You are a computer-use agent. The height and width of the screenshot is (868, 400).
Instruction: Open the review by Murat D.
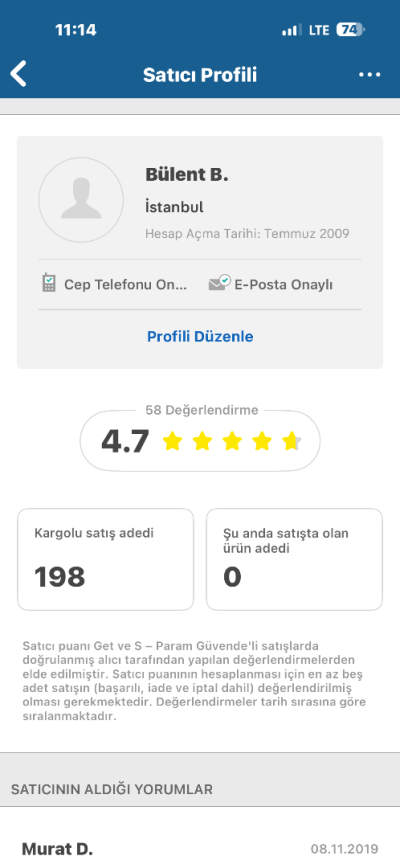[200, 849]
